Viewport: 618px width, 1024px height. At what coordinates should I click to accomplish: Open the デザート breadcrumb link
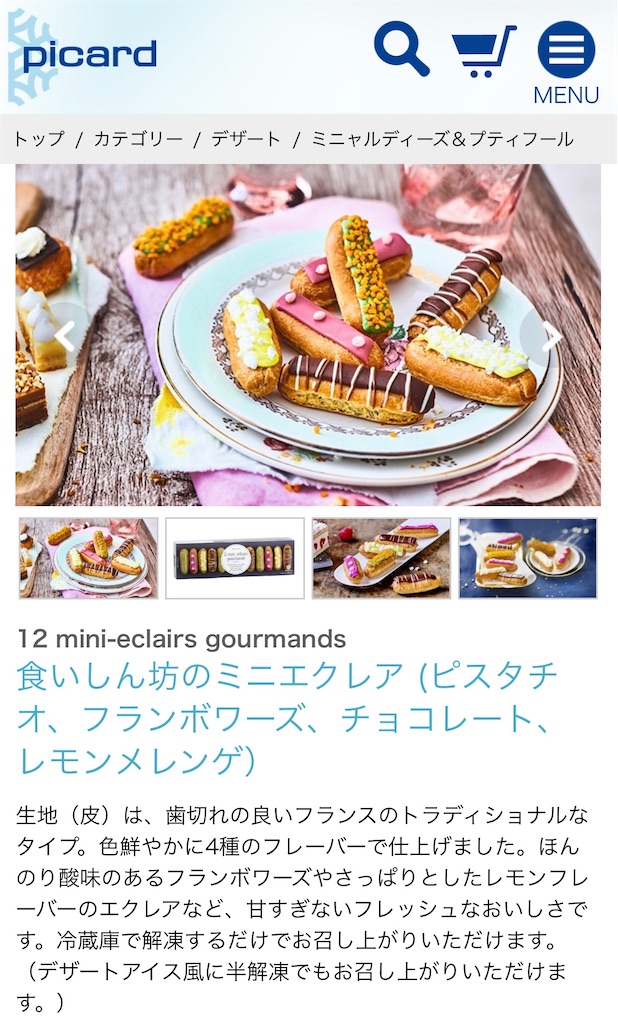(245, 139)
